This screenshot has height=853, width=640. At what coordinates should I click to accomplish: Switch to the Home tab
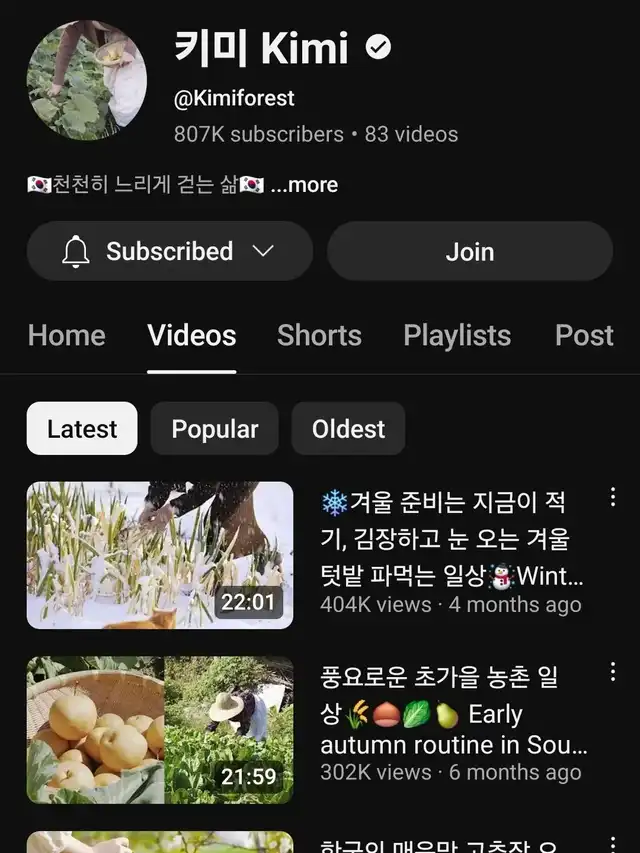(x=66, y=336)
